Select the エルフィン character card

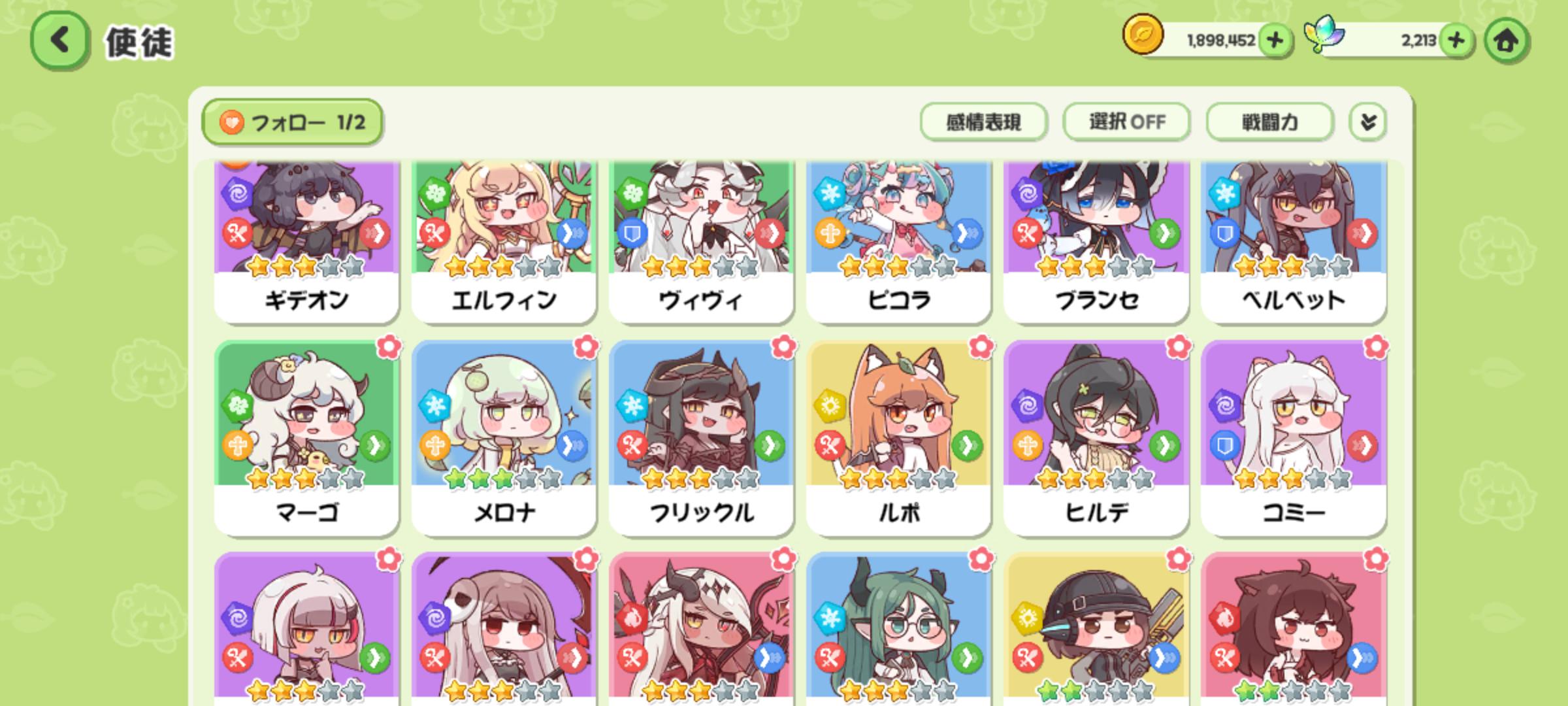click(504, 242)
